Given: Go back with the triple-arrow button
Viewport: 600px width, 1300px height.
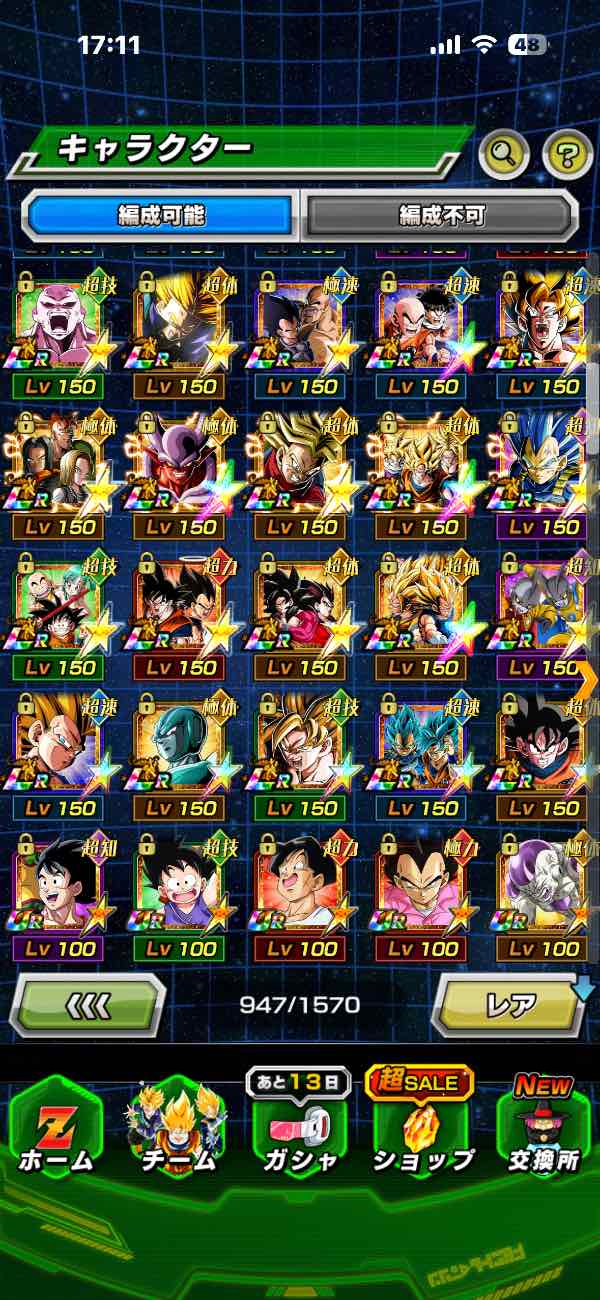Looking at the screenshot, I should pos(88,1004).
